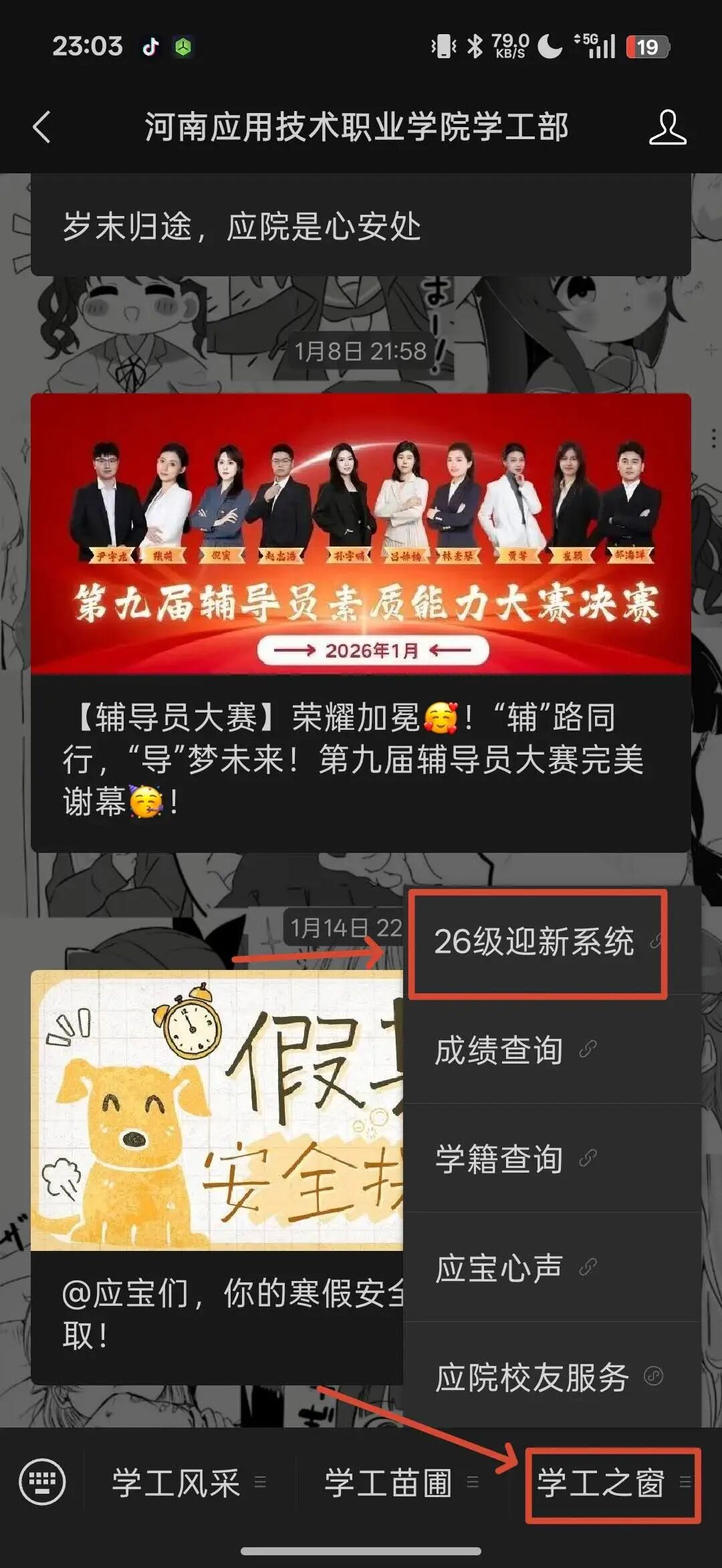
Task: Open the account profile icon
Action: tap(667, 127)
